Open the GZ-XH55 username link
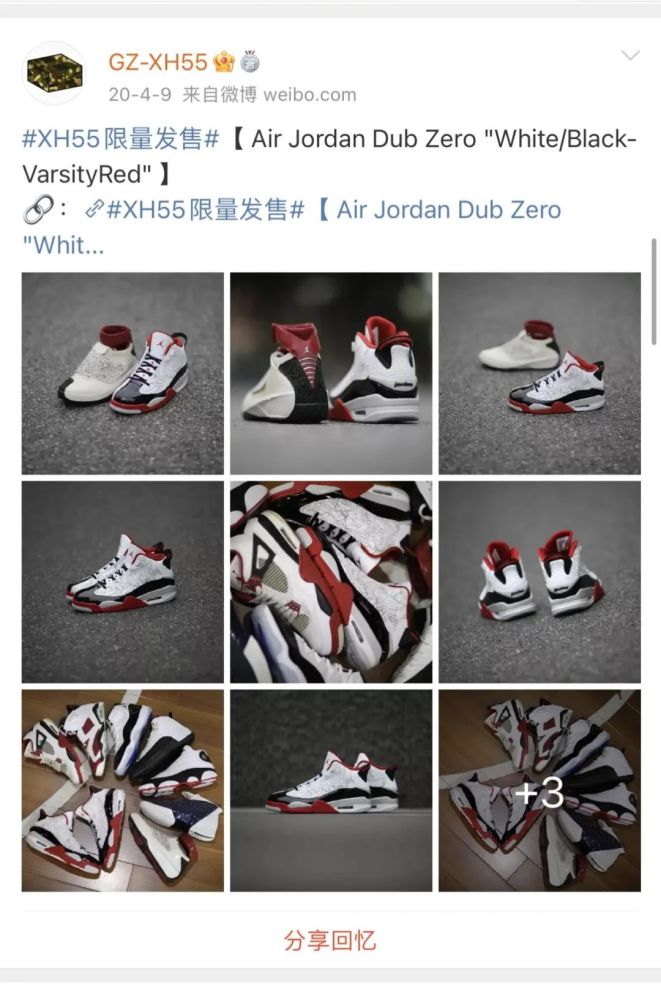This screenshot has width=661, height=1000. coord(158,62)
